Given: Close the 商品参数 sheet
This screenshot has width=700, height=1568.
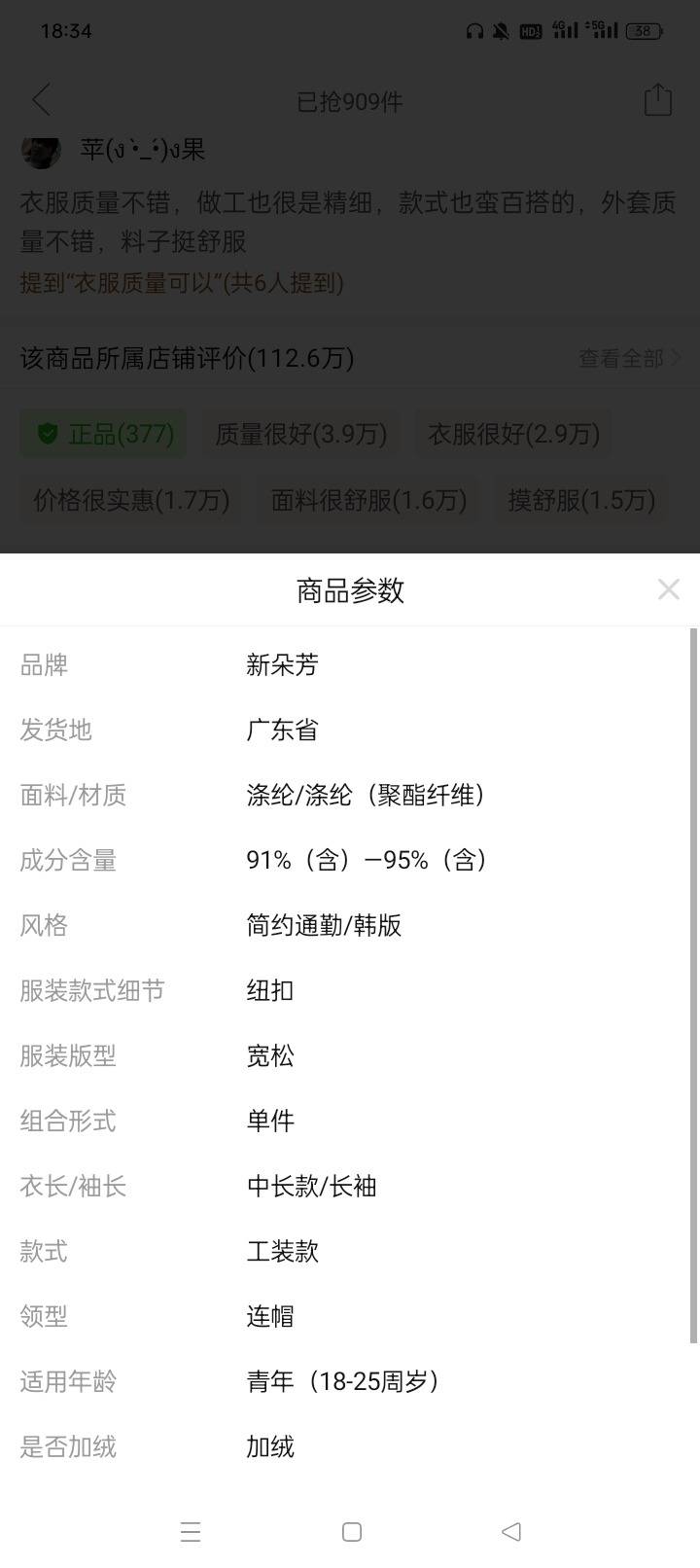Looking at the screenshot, I should point(668,589).
